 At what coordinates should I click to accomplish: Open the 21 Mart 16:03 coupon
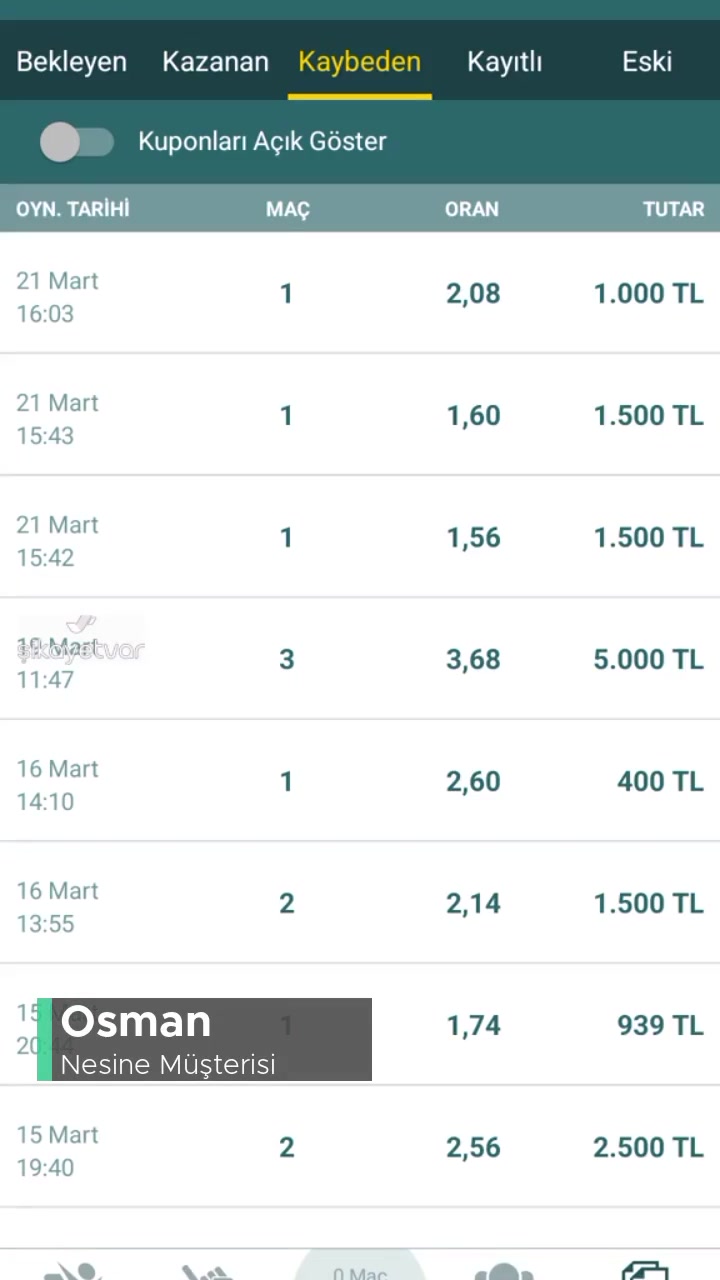(x=360, y=294)
